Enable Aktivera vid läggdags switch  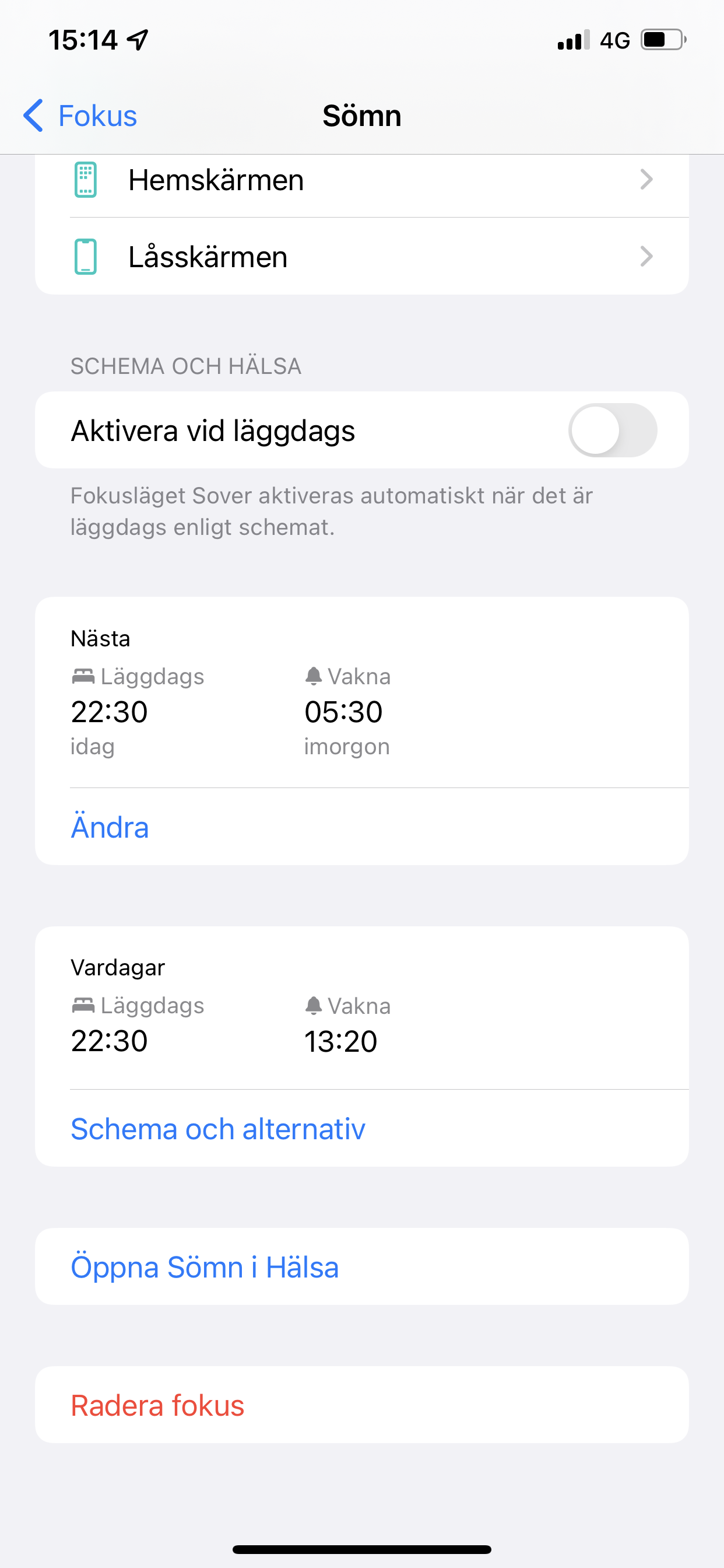[612, 430]
